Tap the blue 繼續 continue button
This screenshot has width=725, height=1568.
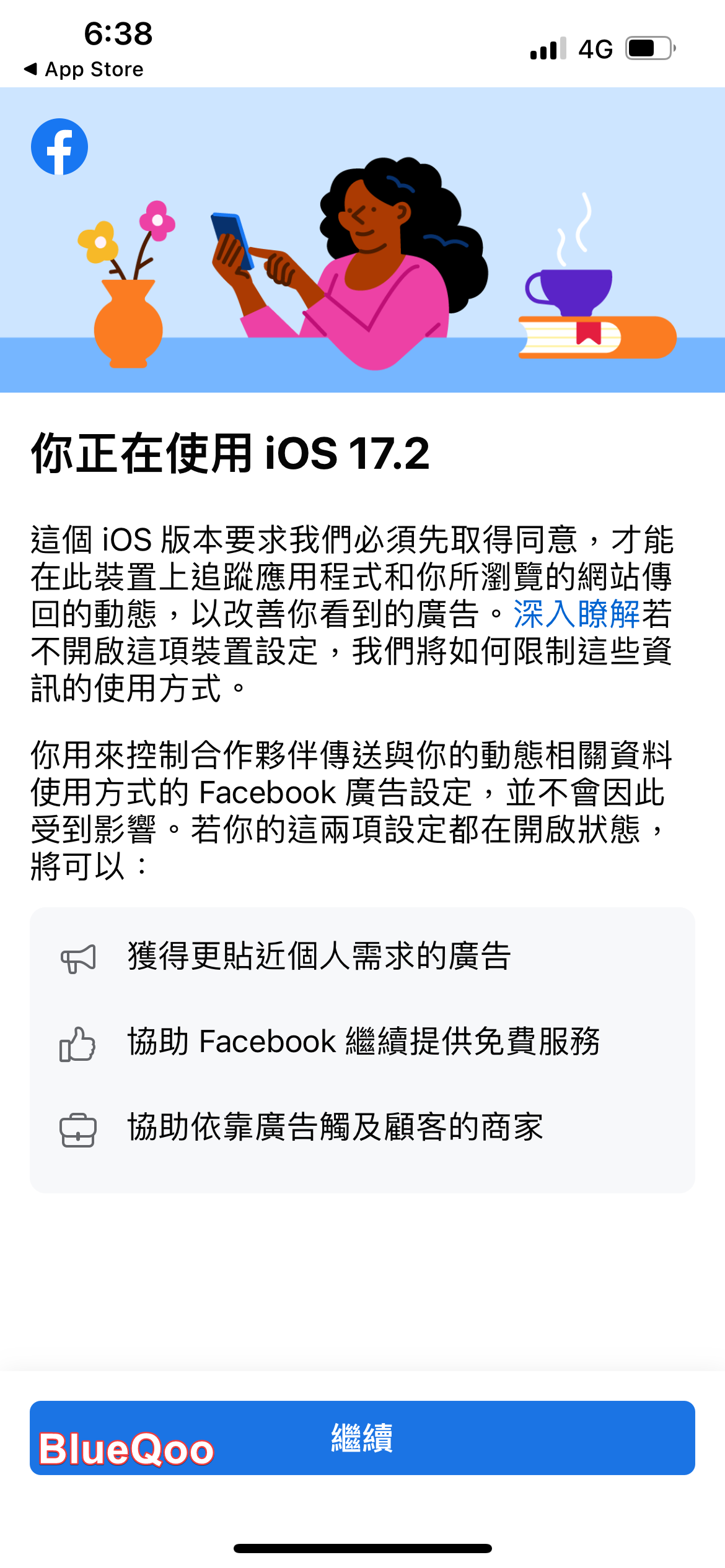tap(362, 1437)
